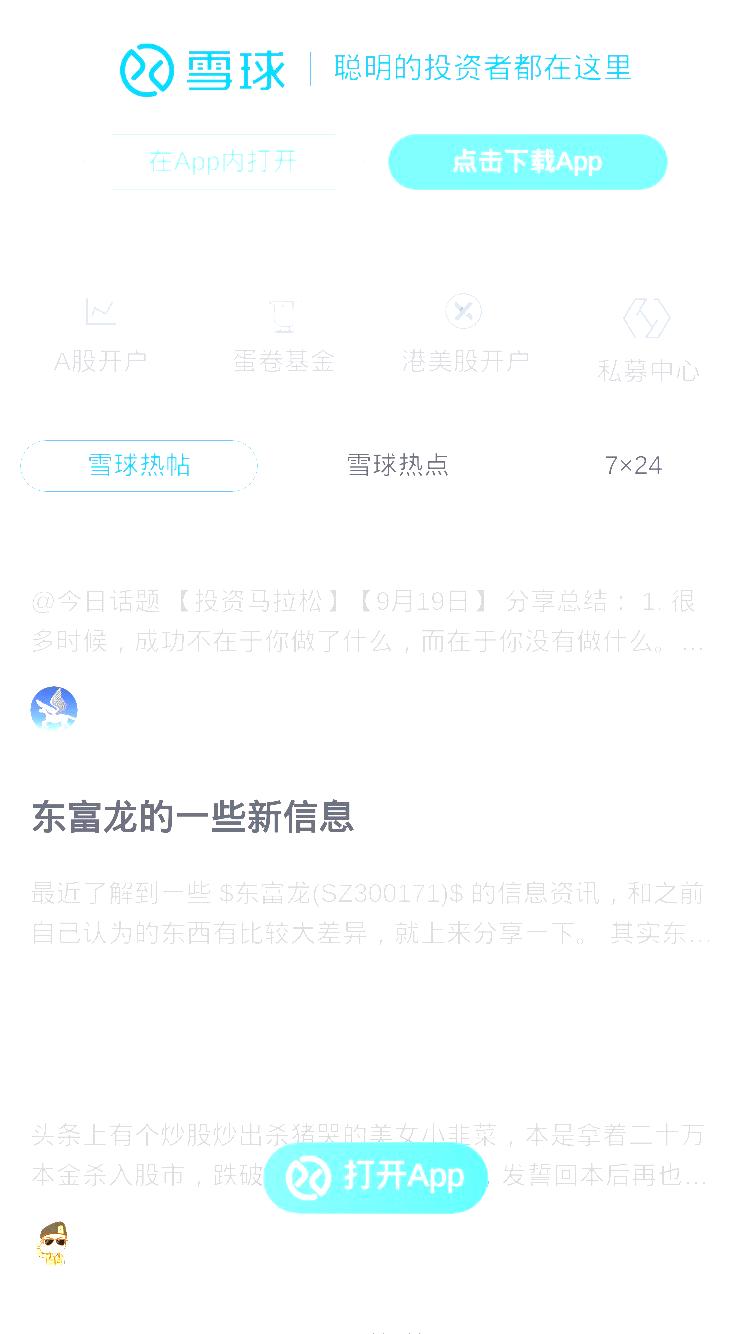The width and height of the screenshot is (750, 1334).
Task: Tap the floating 打开App button
Action: 375,1177
